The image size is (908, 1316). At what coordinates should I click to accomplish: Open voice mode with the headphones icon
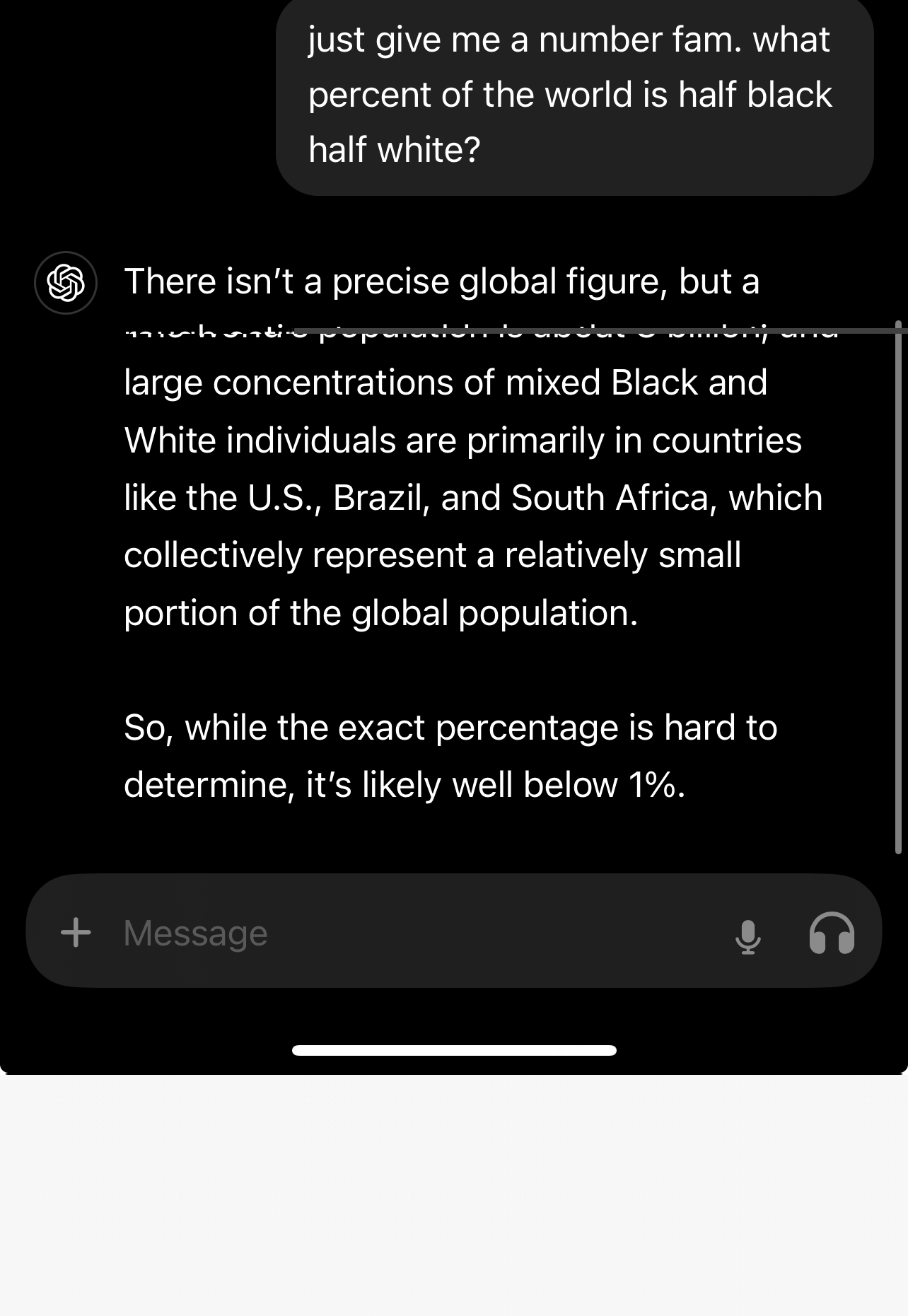pyautogui.click(x=832, y=933)
